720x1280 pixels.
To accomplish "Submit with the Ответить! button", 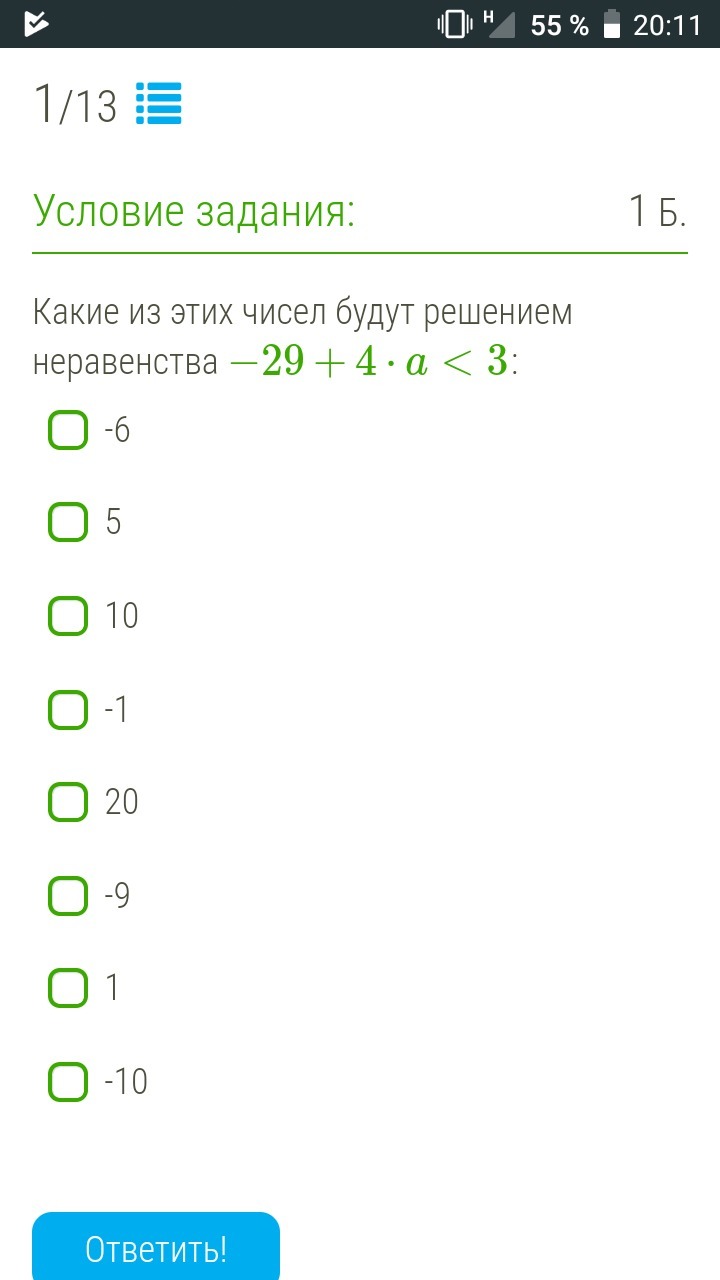I will coord(156,1247).
